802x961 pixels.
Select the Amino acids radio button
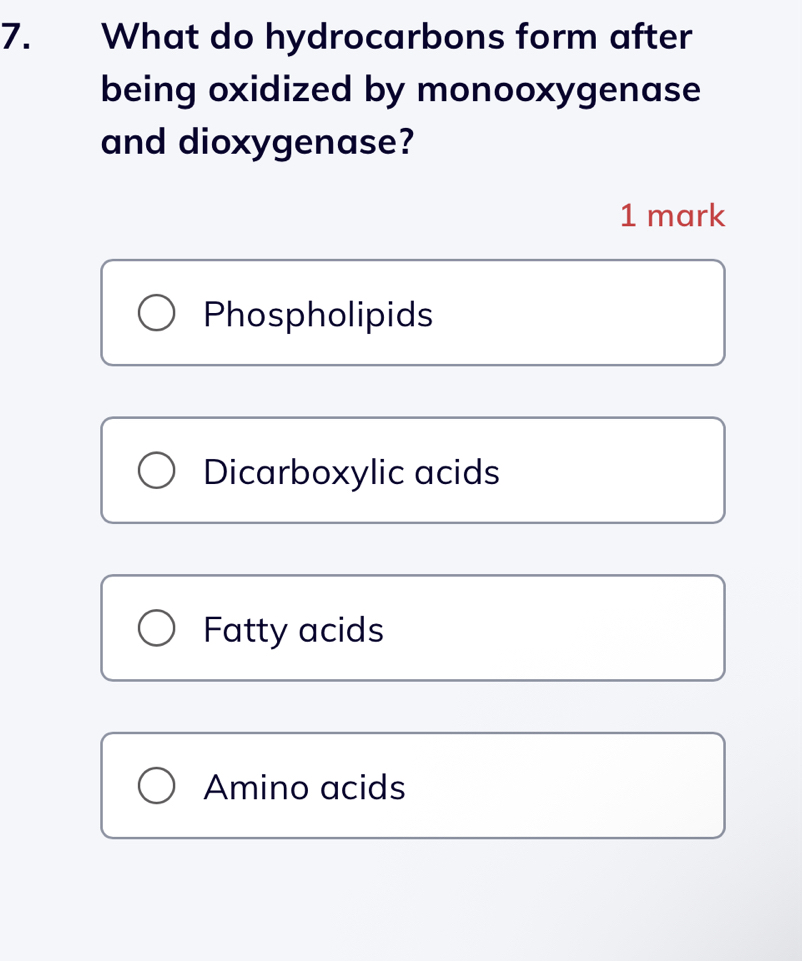tap(157, 785)
